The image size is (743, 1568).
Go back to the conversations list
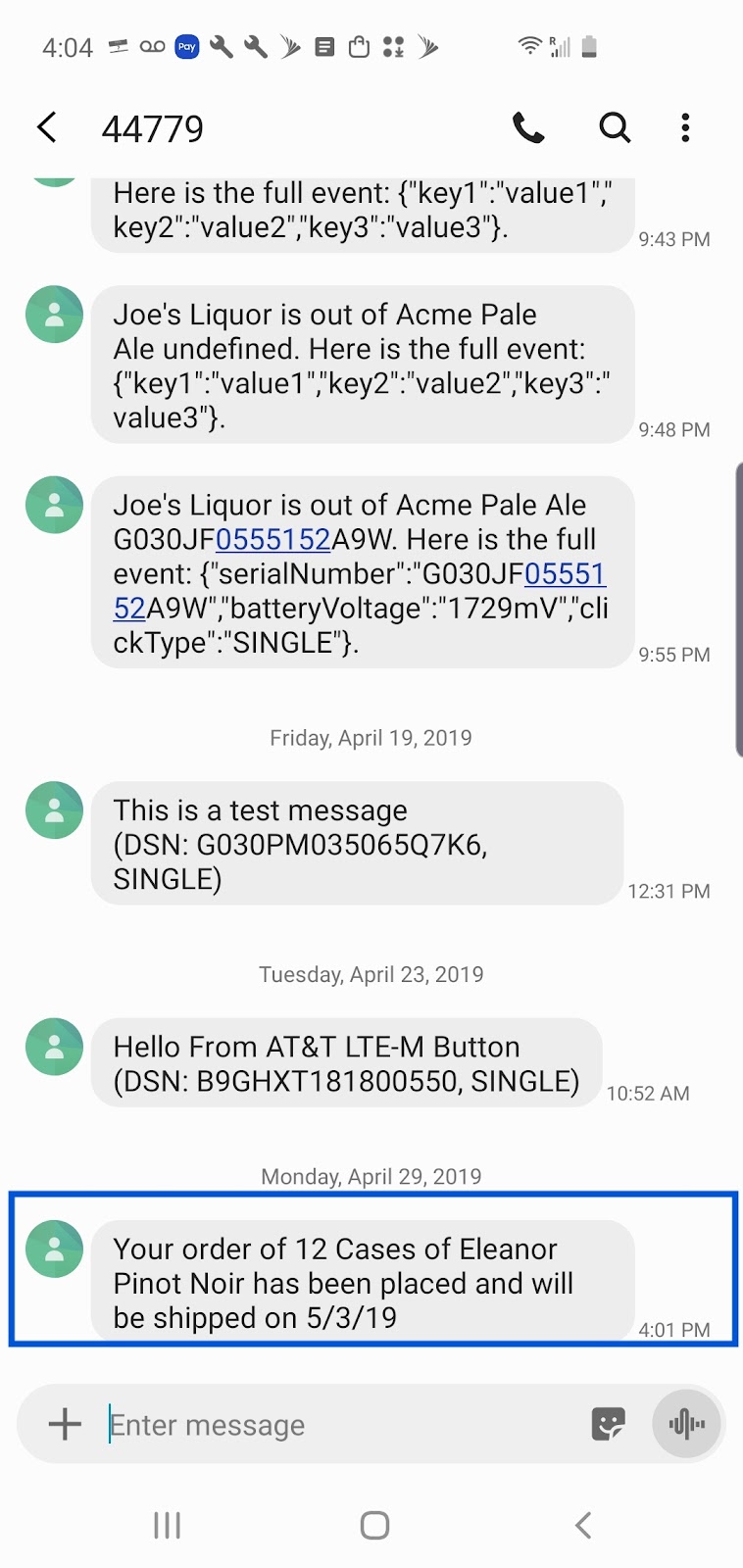click(x=47, y=127)
